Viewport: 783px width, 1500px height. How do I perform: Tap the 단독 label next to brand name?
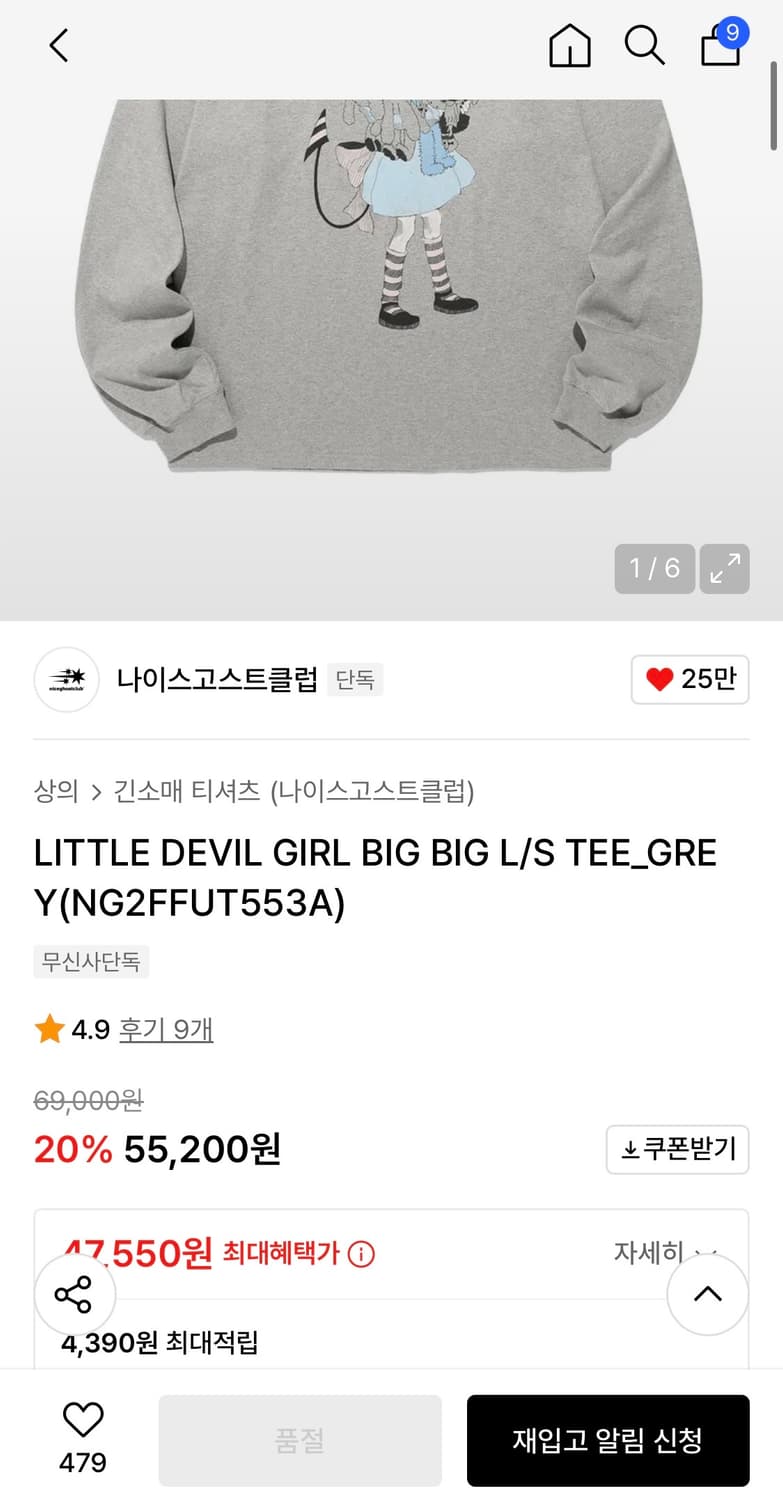(x=355, y=679)
